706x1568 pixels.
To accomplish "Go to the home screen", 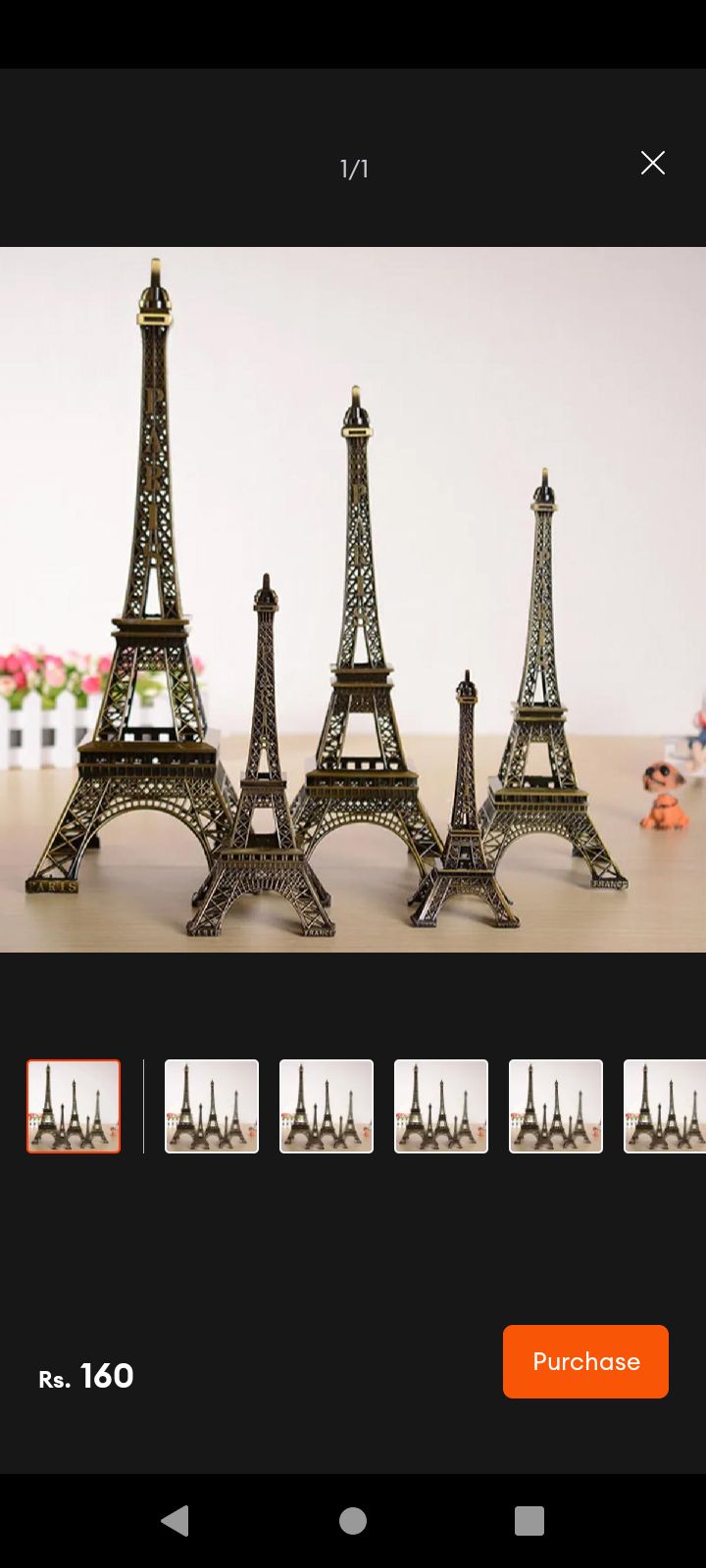I will [x=353, y=1520].
